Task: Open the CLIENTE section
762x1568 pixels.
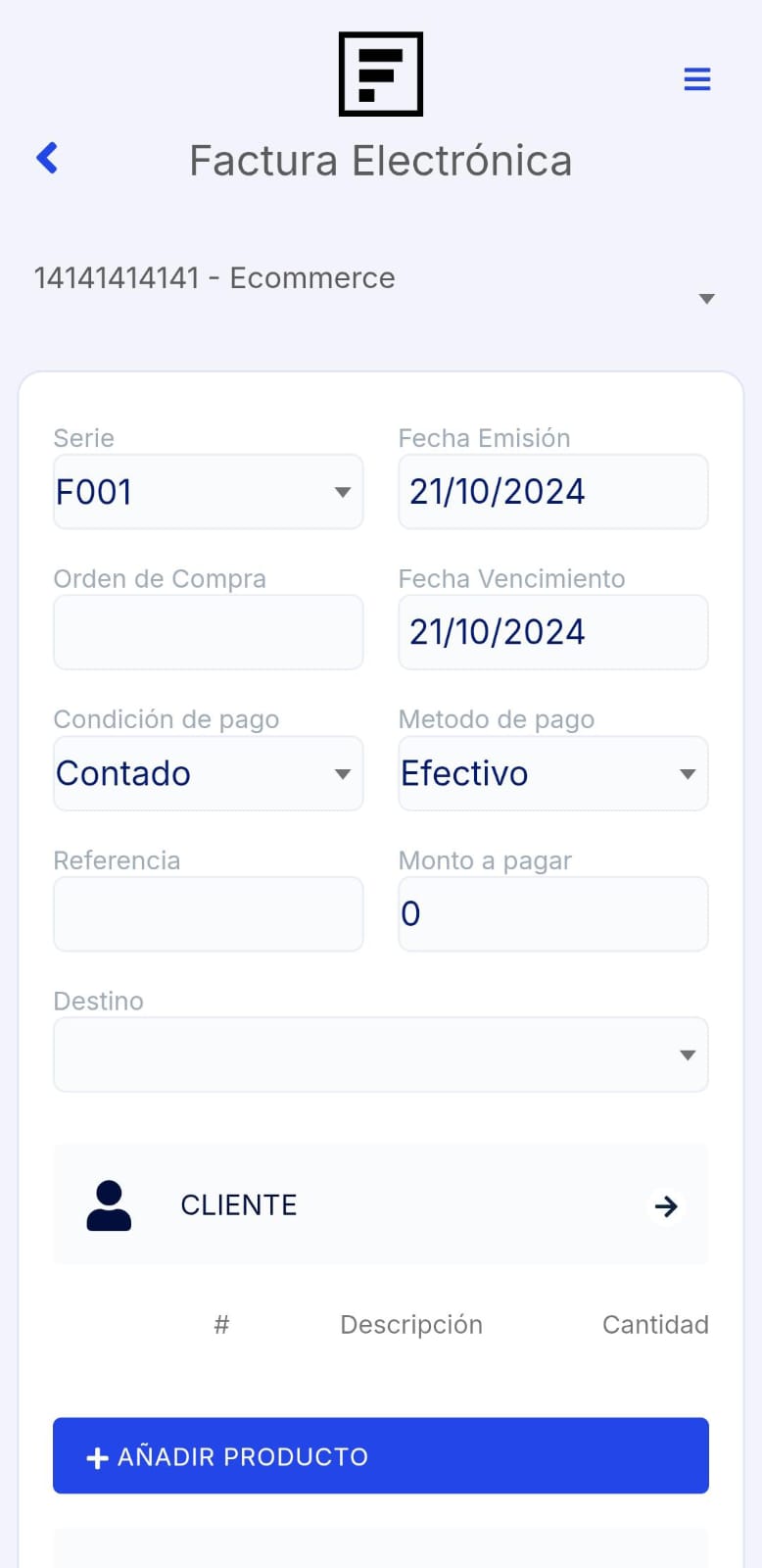Action: click(x=380, y=1205)
